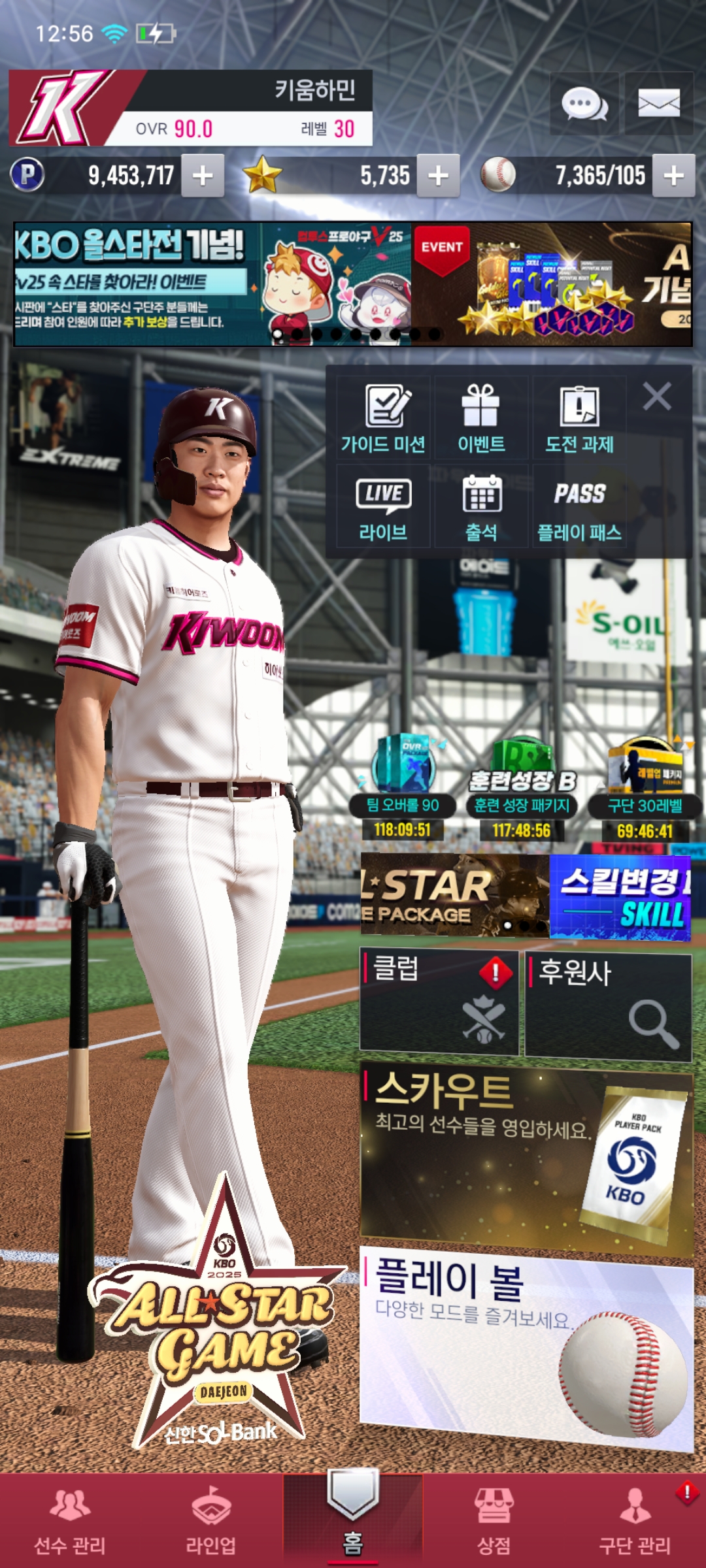Screen dimensions: 706x1568
Task: Open 플레이 볼 game modes
Action: (x=526, y=1346)
